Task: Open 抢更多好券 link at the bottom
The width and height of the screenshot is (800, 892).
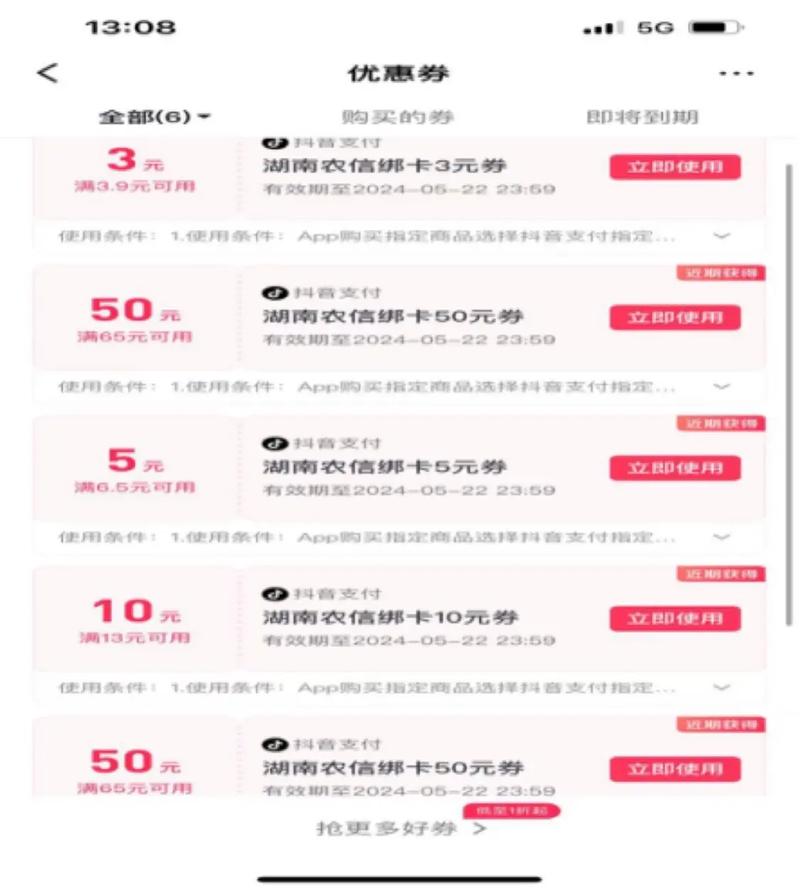Action: (x=400, y=828)
